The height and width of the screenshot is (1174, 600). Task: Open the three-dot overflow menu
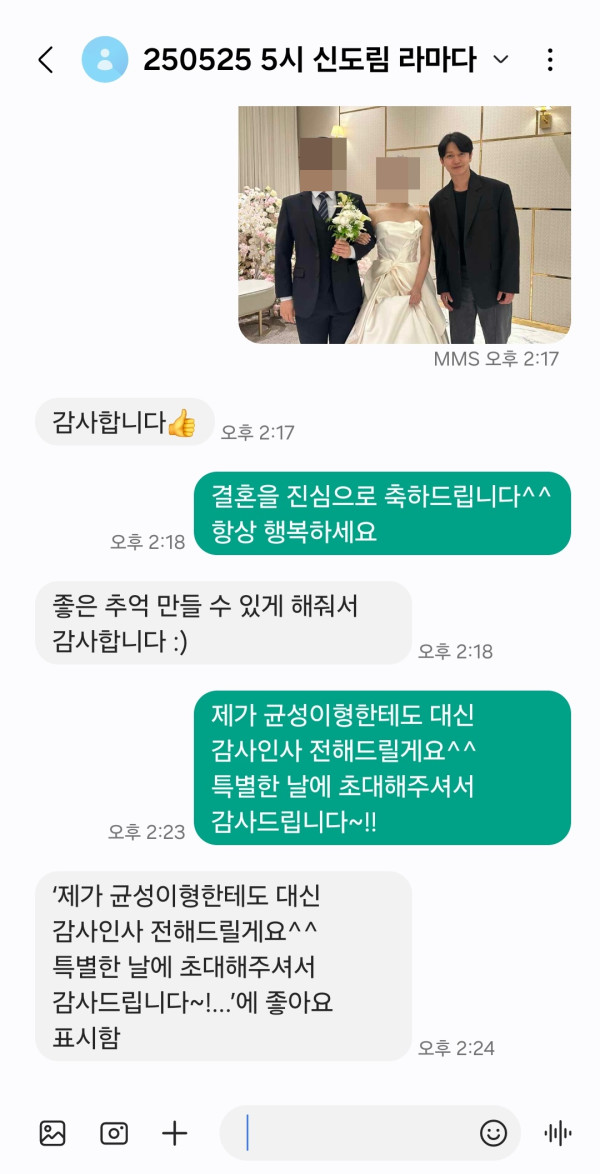[x=550, y=59]
